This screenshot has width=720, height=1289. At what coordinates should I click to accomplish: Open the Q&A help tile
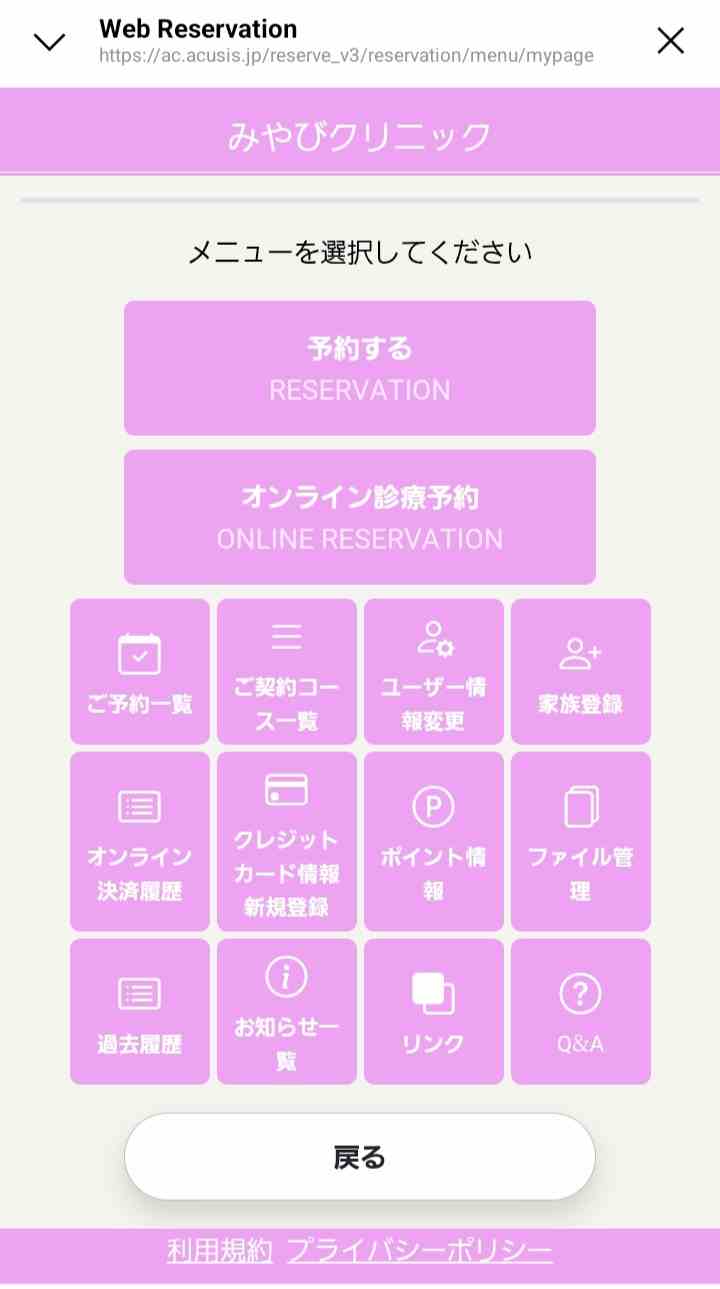581,1012
